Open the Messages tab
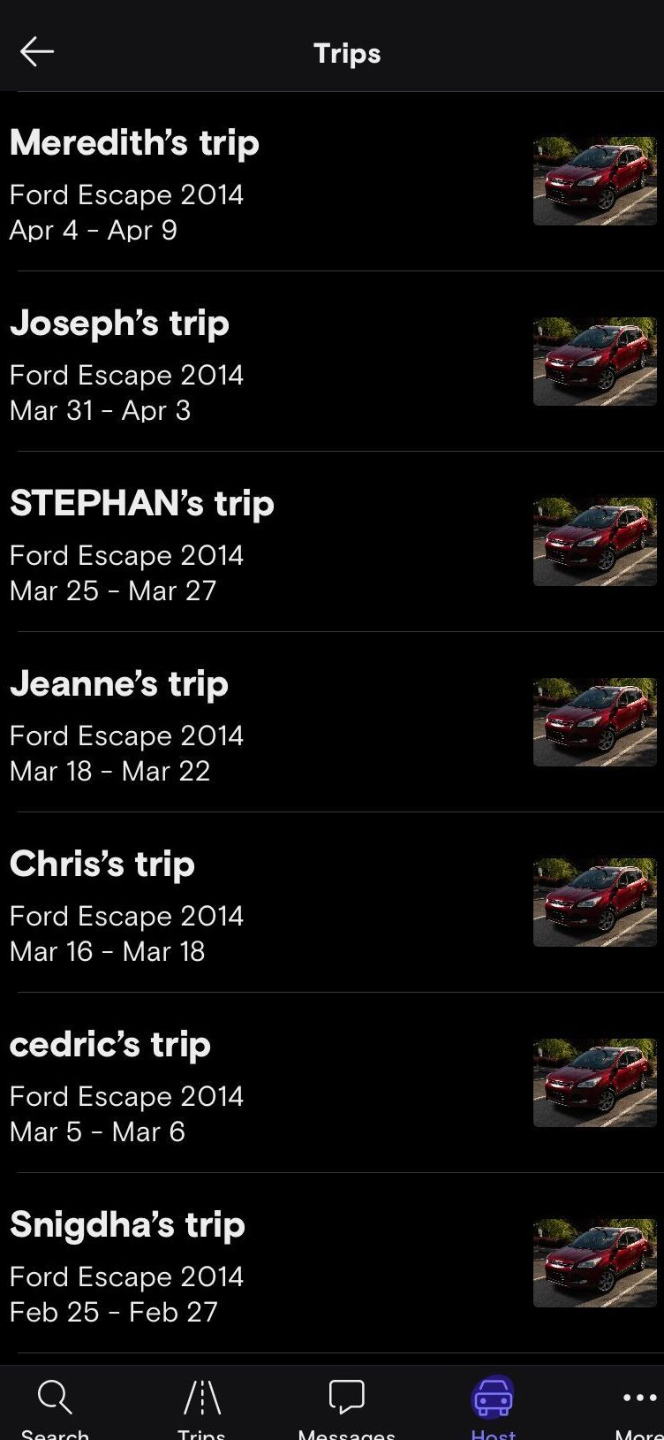Image resolution: width=664 pixels, height=1440 pixels. (346, 1405)
